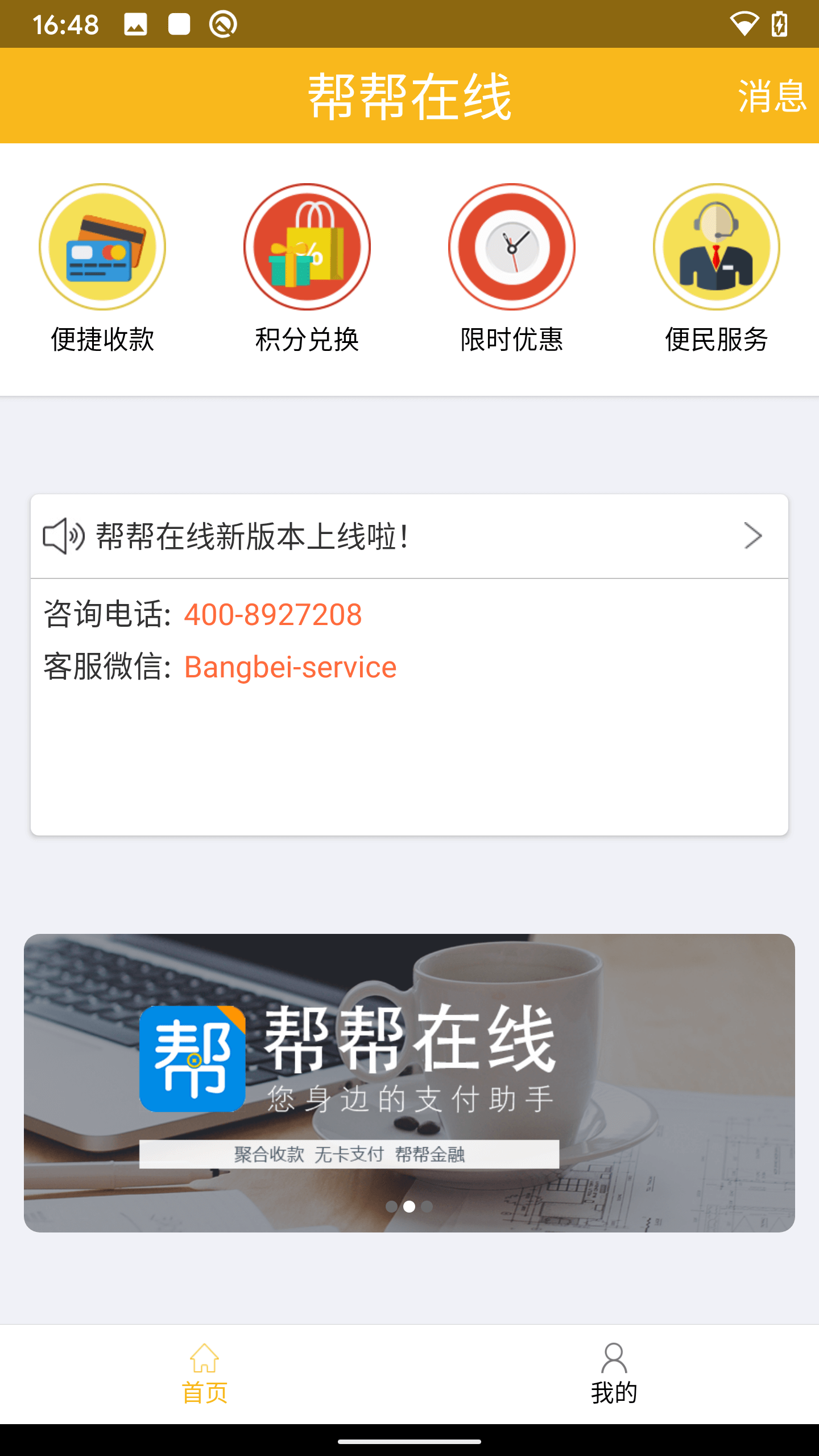Viewport: 819px width, 1456px height.
Task: Call the 400-8927208 hotline number
Action: point(272,614)
